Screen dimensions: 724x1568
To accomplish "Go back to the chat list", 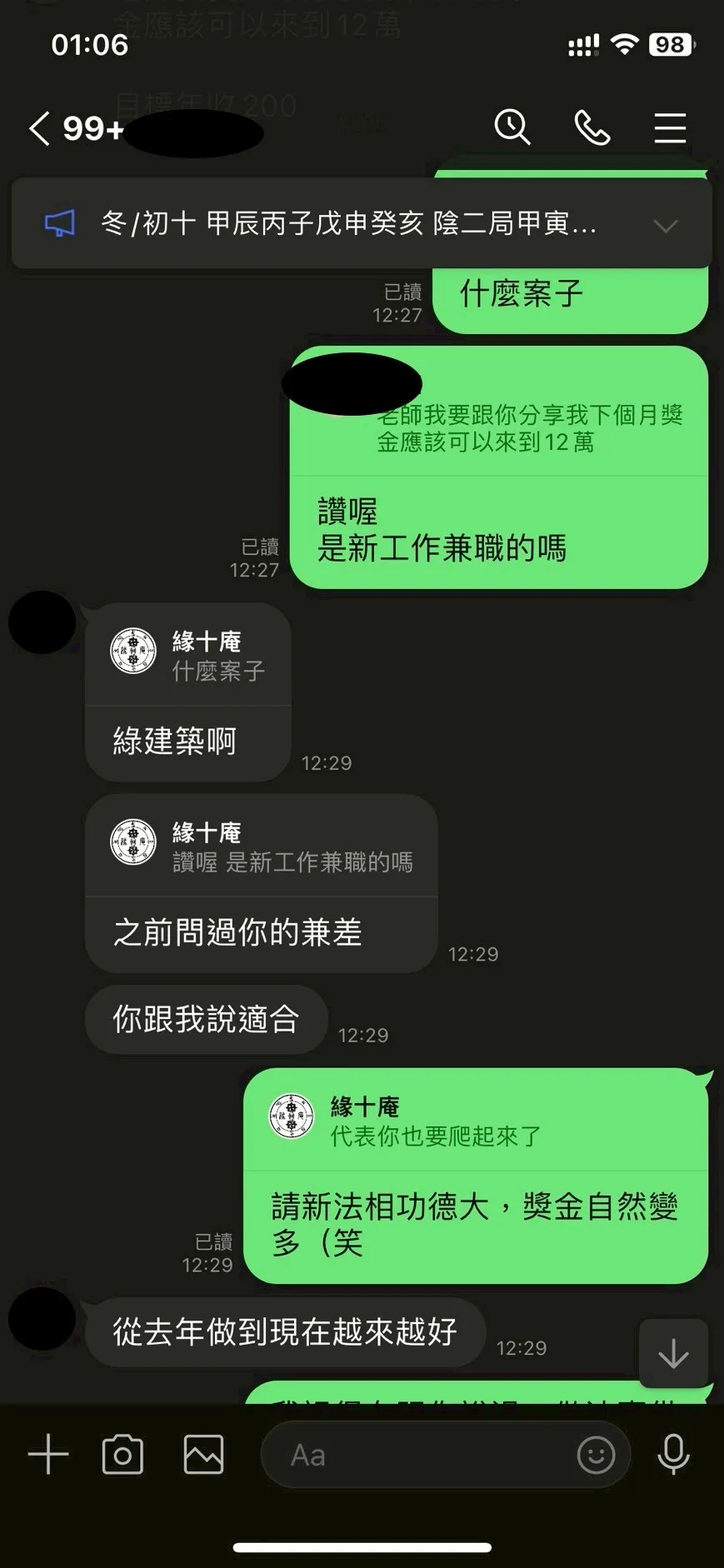I will (40, 129).
